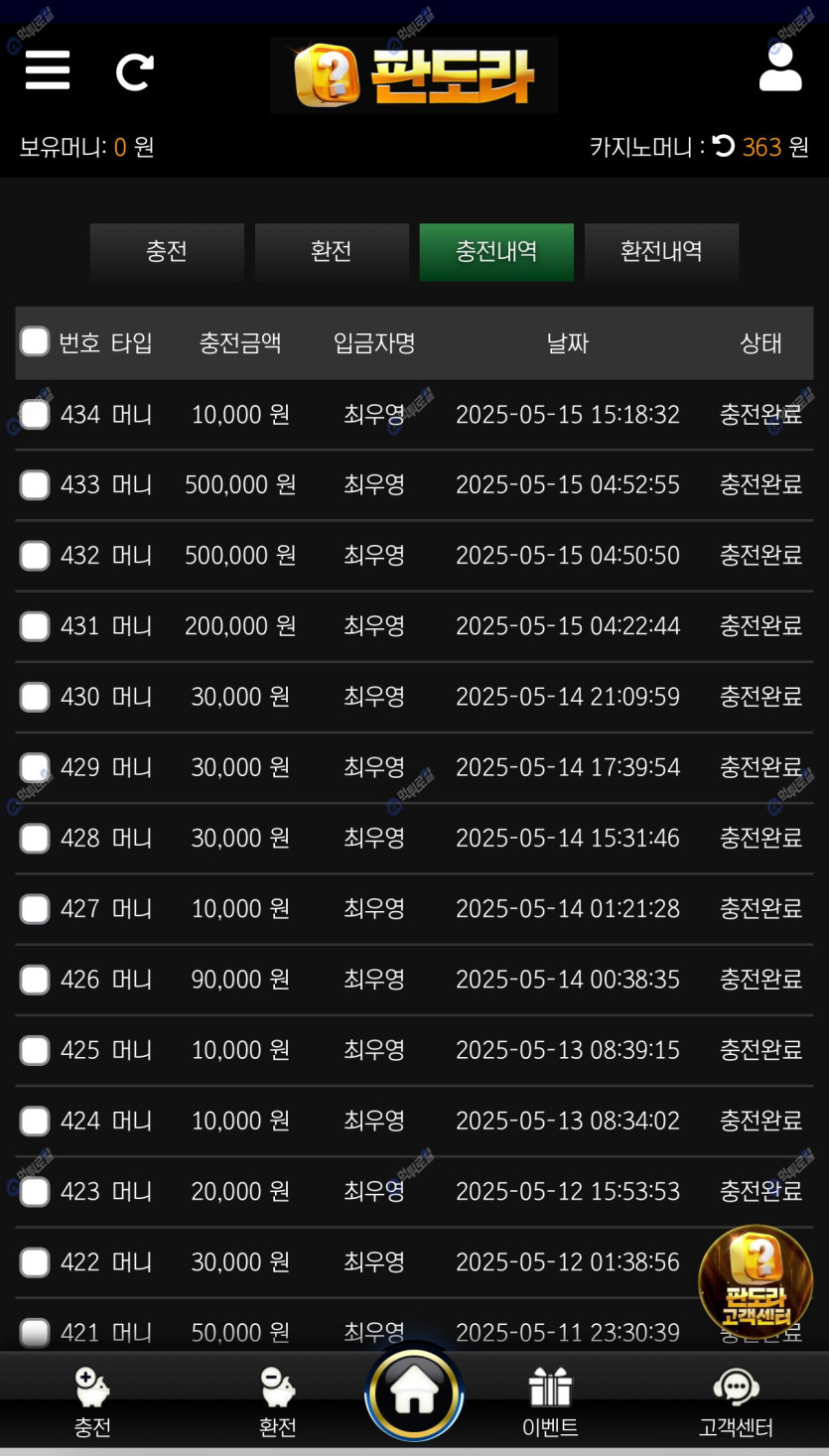The height and width of the screenshot is (1456, 829).
Task: Check the select-all checkbox in table header
Action: pos(35,341)
